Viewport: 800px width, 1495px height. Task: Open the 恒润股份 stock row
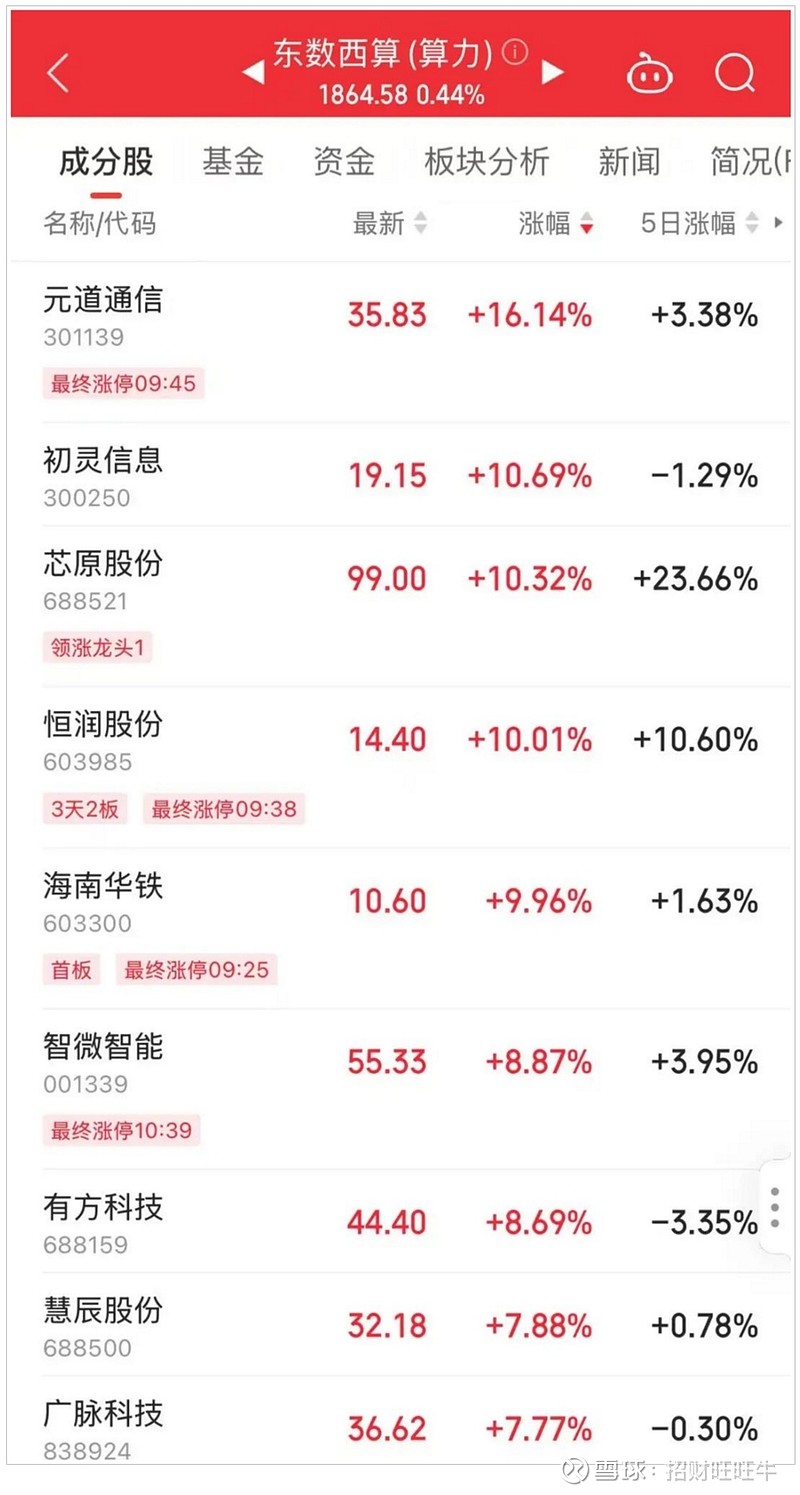tap(400, 767)
